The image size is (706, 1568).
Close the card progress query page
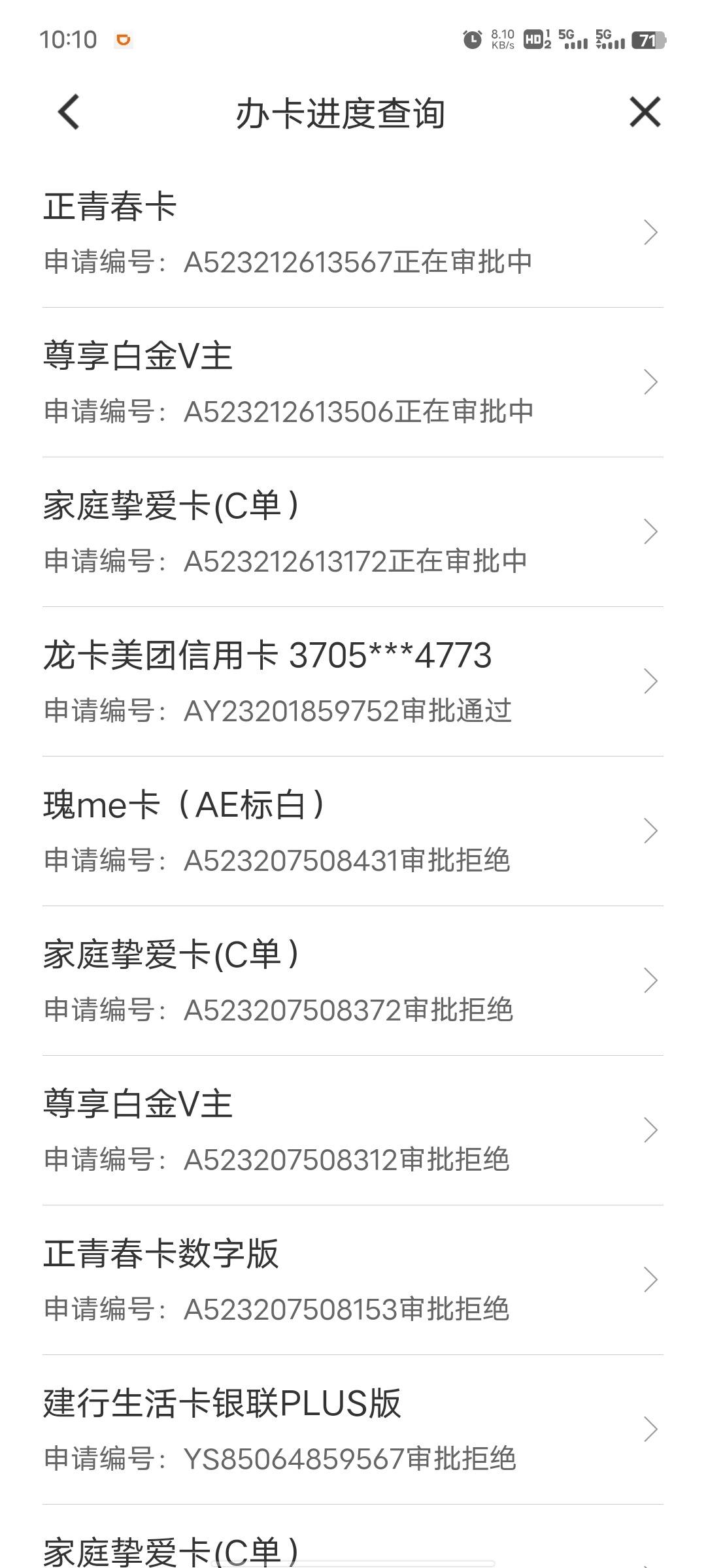[x=645, y=112]
